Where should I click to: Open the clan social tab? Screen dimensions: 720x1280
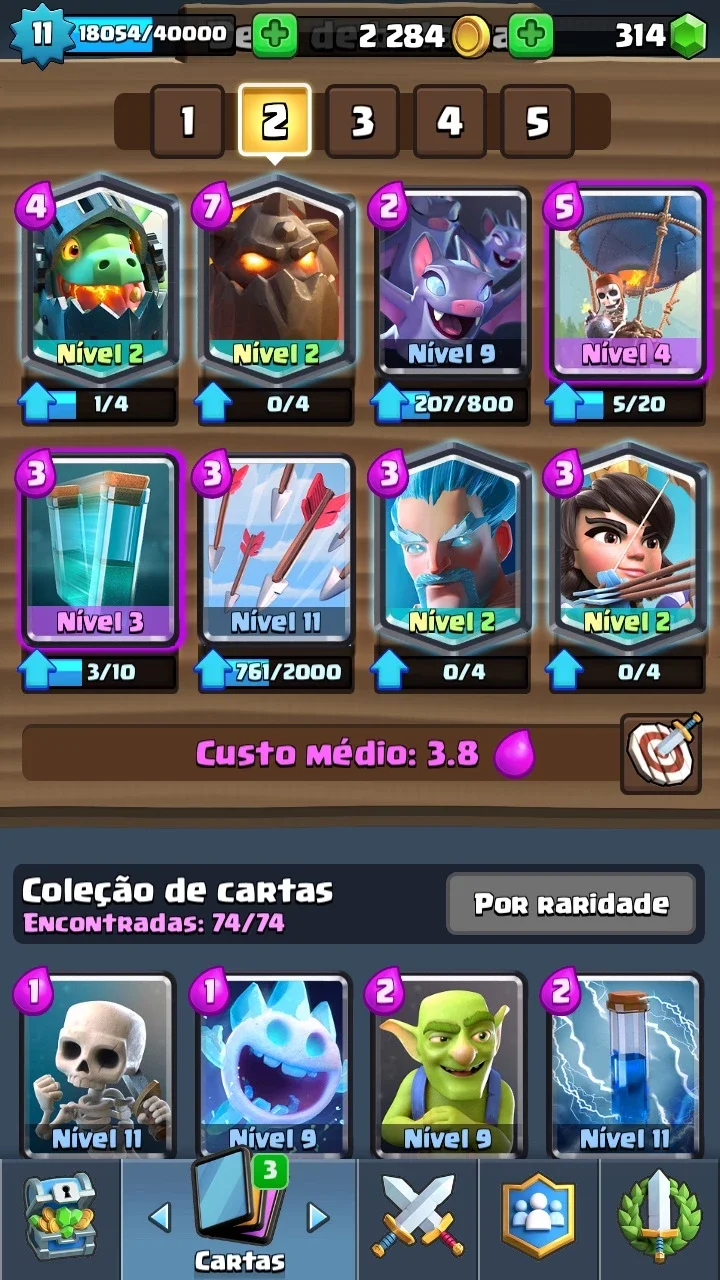click(538, 1218)
